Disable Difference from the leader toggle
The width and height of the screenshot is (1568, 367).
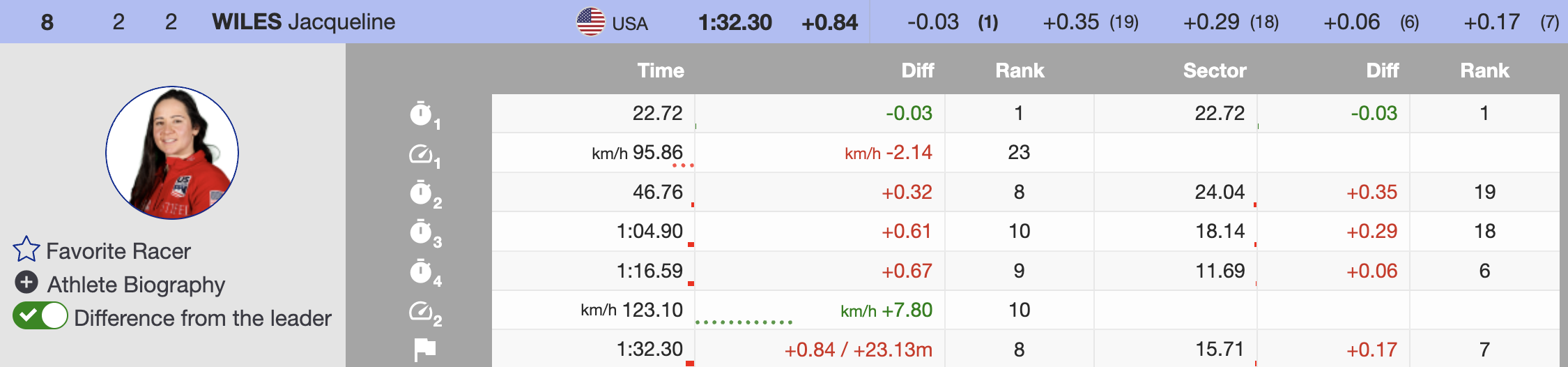pyautogui.click(x=40, y=316)
